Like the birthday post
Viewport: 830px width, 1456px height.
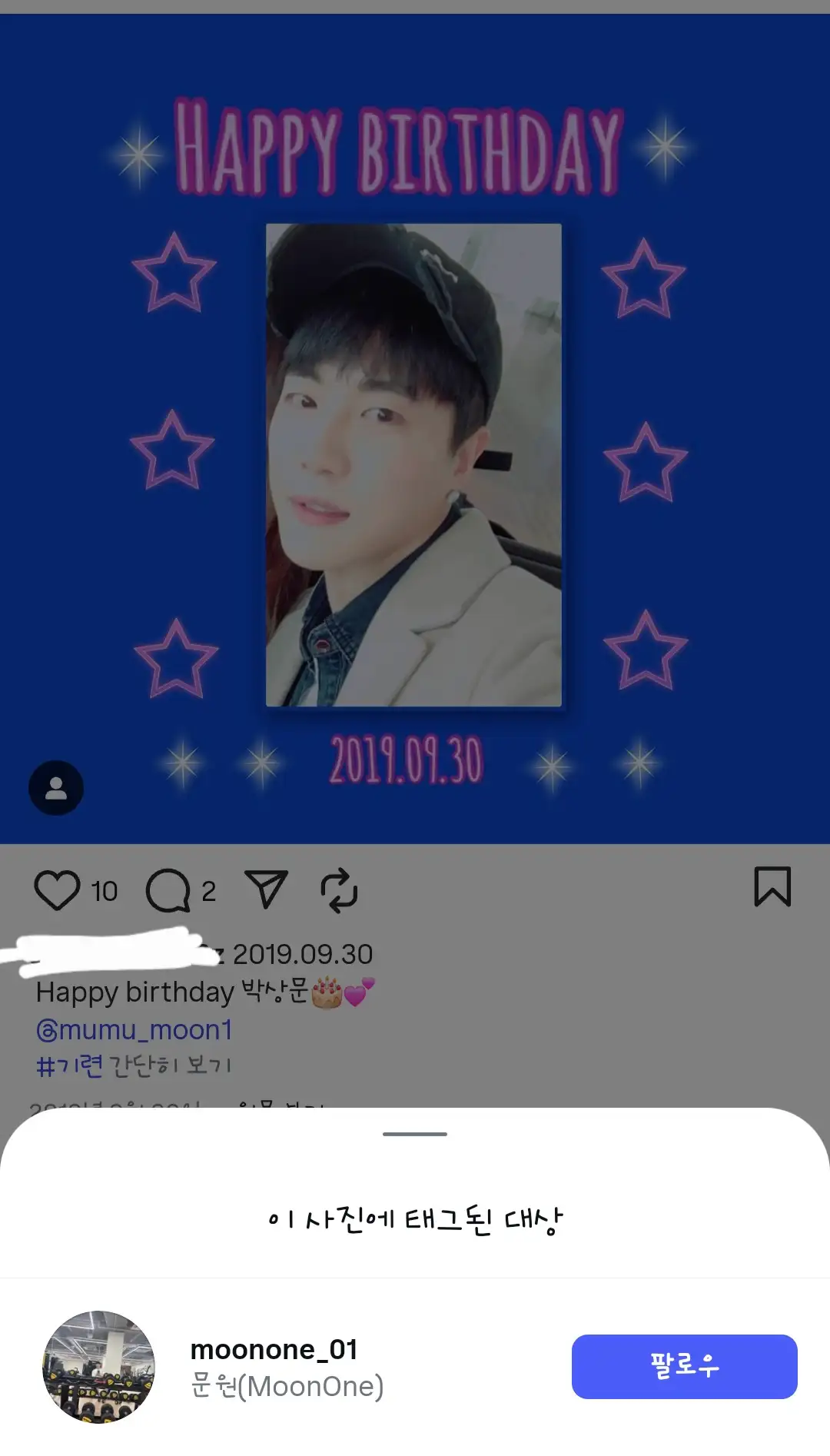pyautogui.click(x=57, y=890)
